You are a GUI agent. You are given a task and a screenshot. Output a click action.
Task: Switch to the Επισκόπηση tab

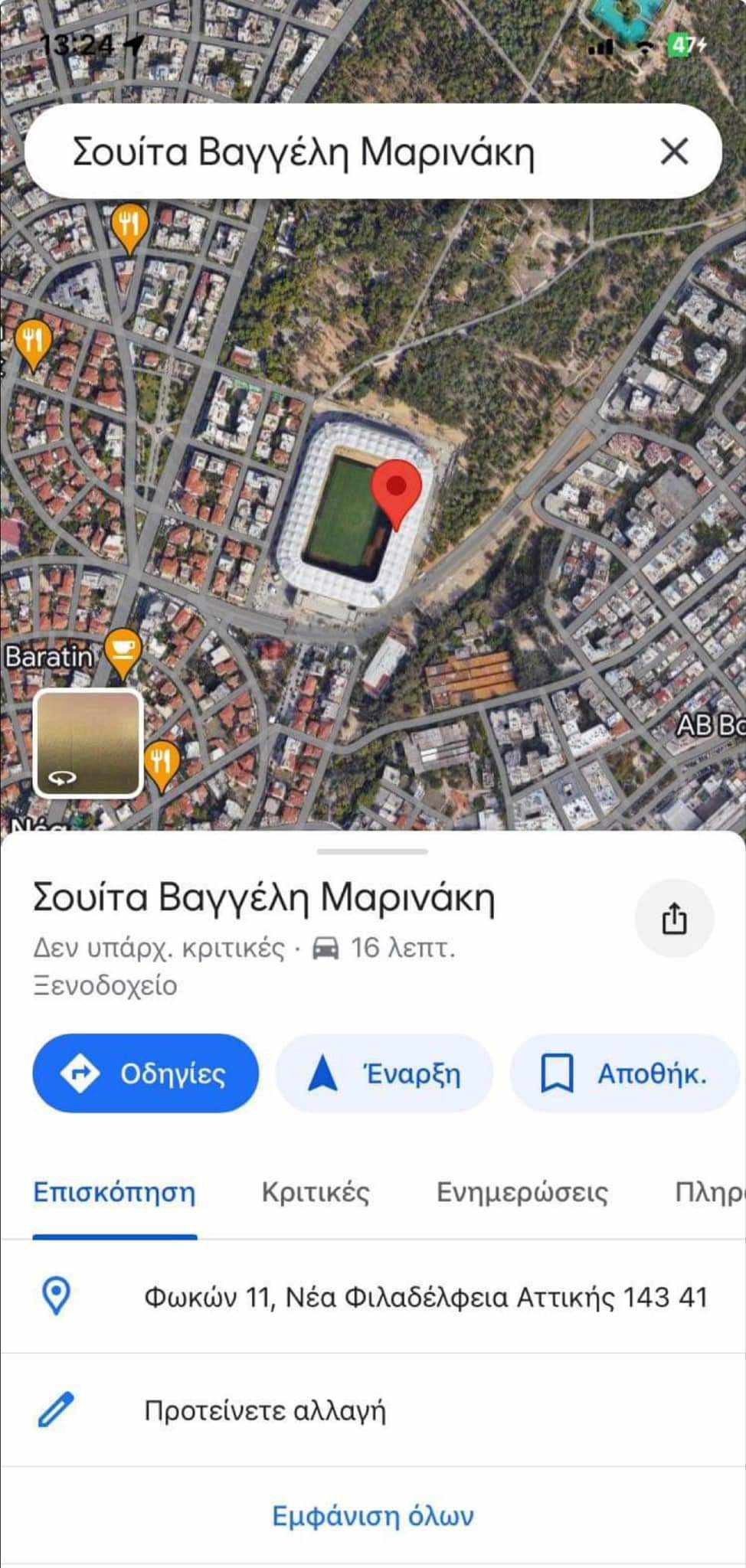[115, 1193]
